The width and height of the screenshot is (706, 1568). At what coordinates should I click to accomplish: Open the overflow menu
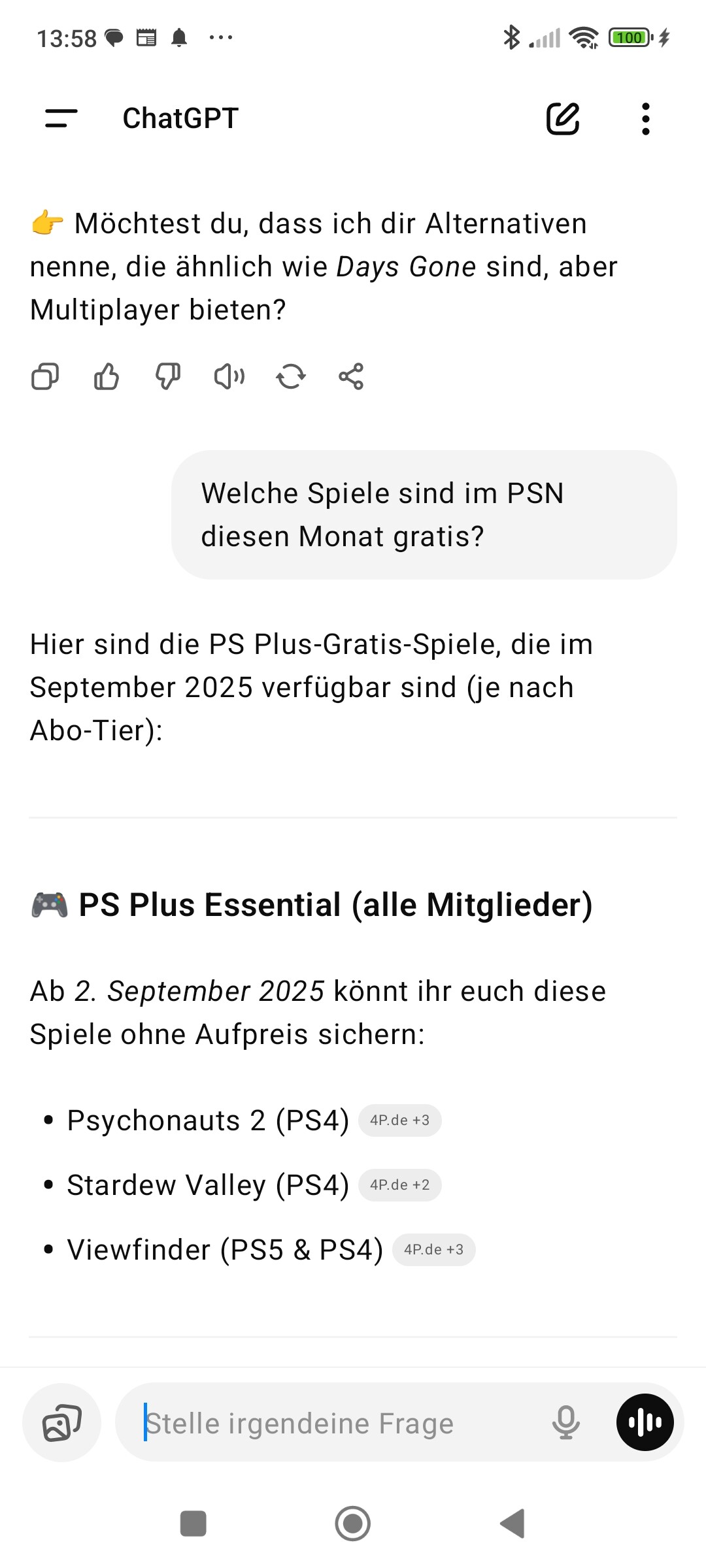pyautogui.click(x=645, y=118)
